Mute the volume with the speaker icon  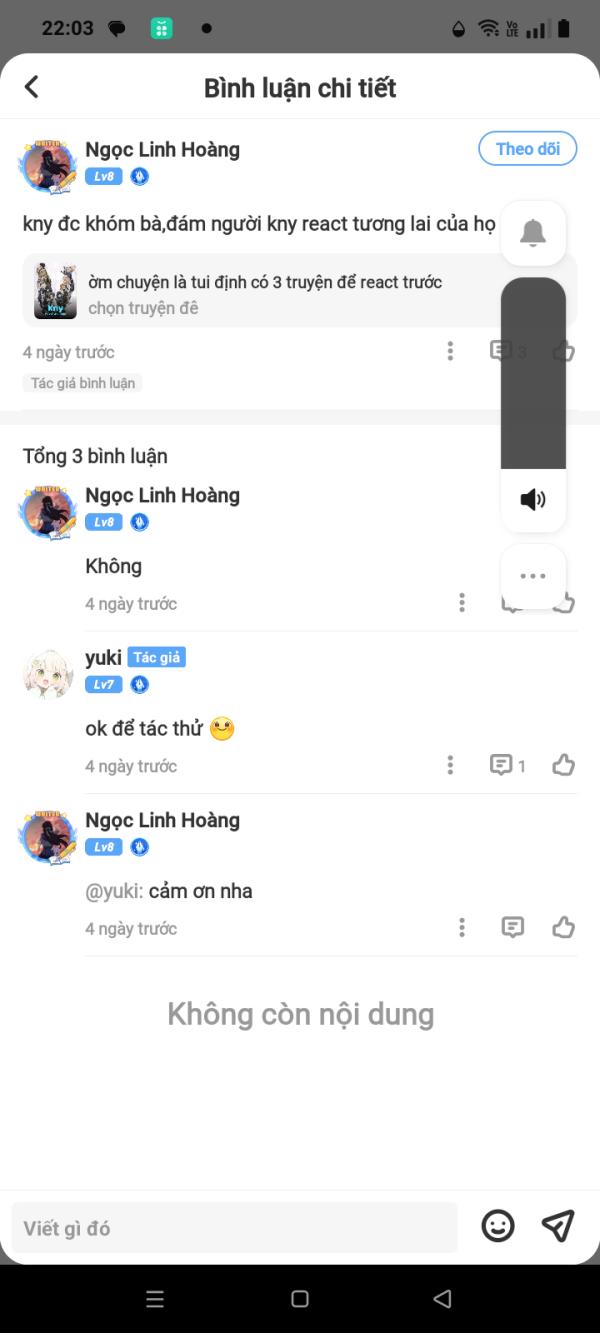(x=533, y=500)
